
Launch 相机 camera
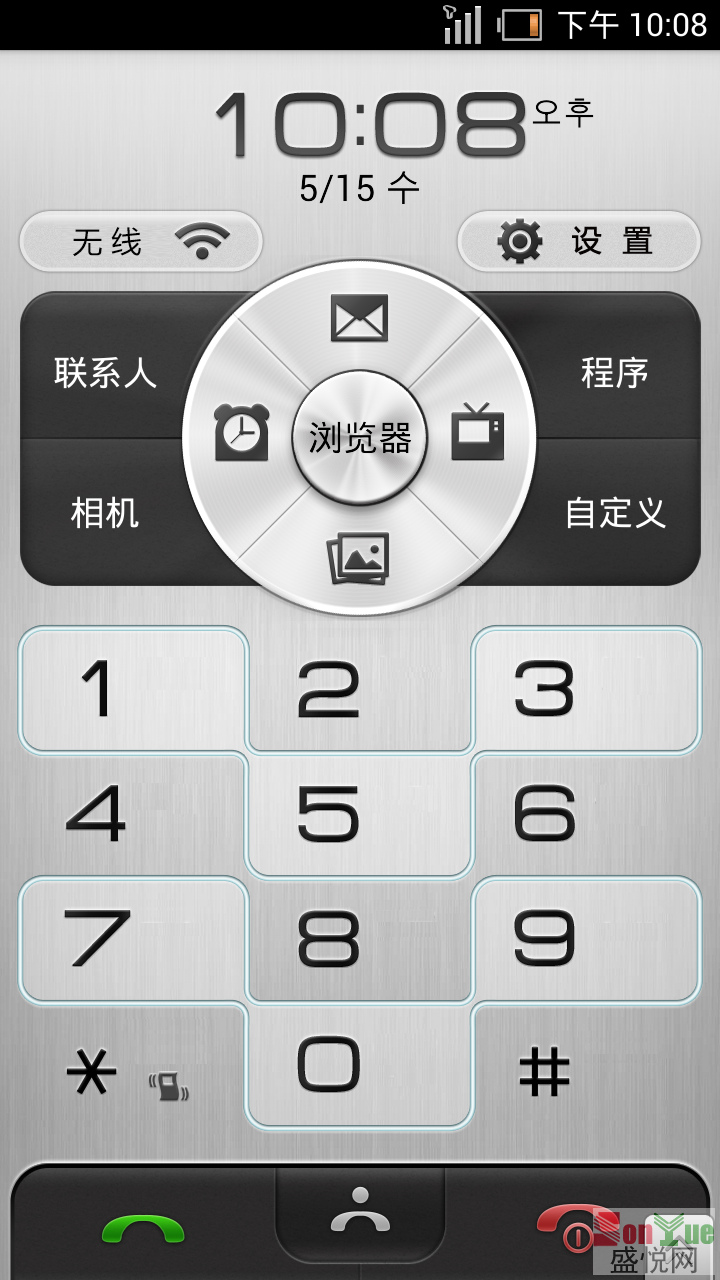tap(104, 512)
